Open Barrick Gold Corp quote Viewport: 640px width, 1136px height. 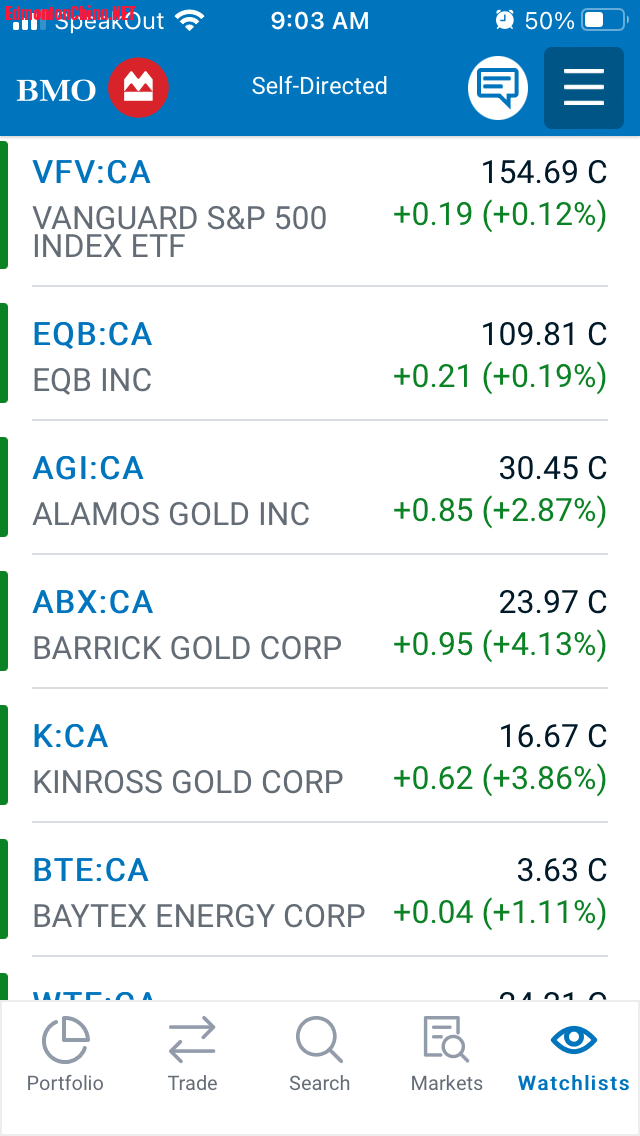coord(318,623)
